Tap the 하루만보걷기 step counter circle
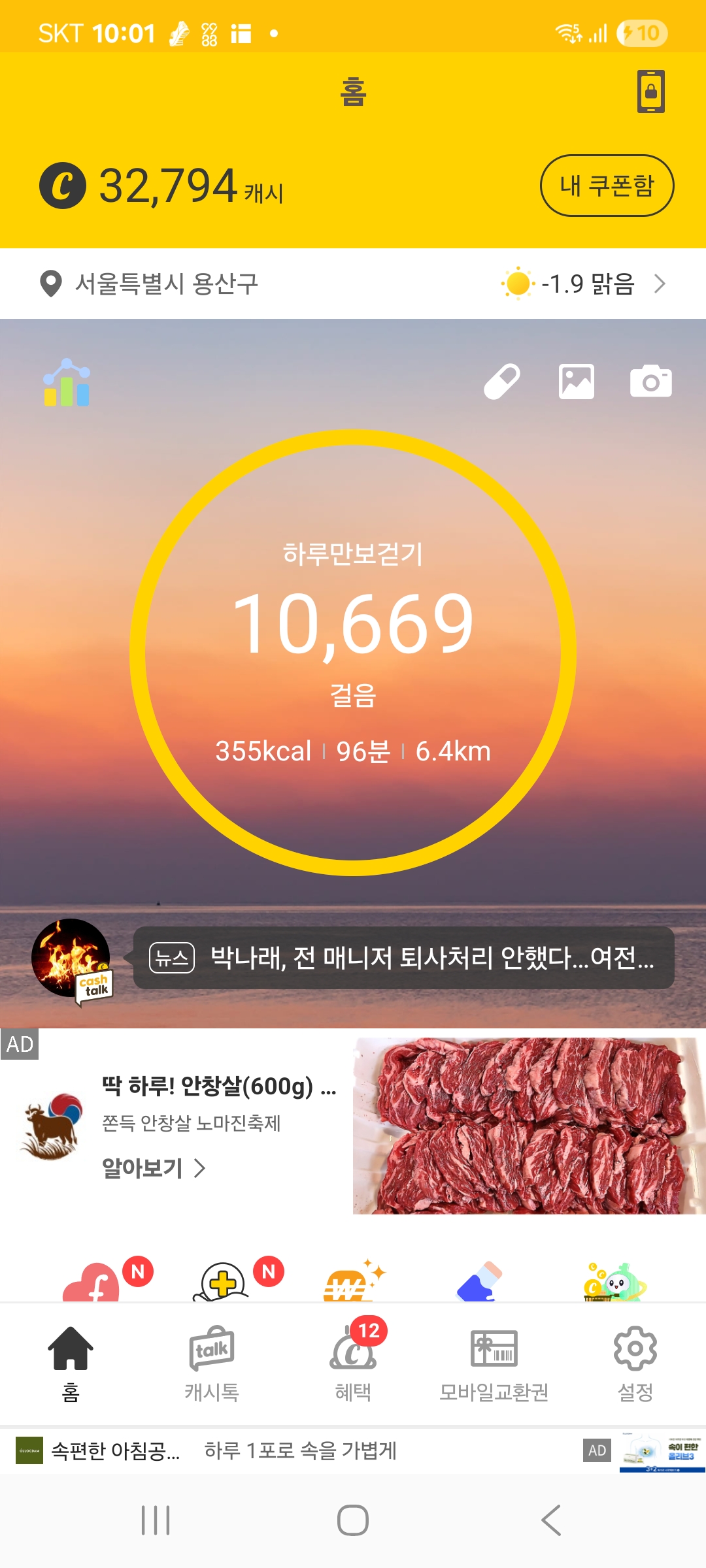This screenshot has height=1568, width=706. pos(353,652)
